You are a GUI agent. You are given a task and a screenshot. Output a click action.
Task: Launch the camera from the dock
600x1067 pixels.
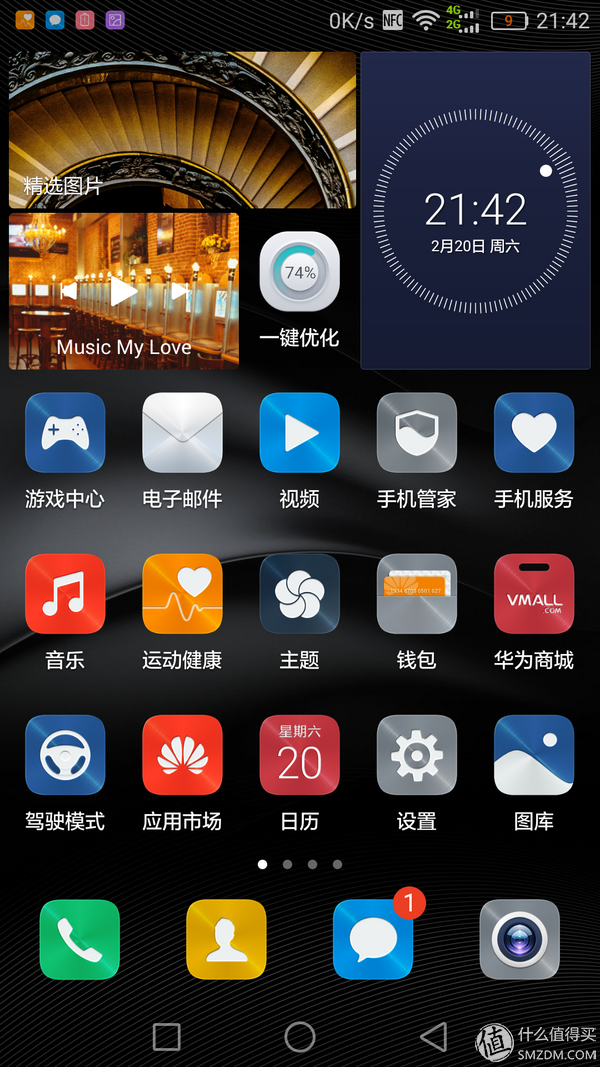tap(519, 940)
